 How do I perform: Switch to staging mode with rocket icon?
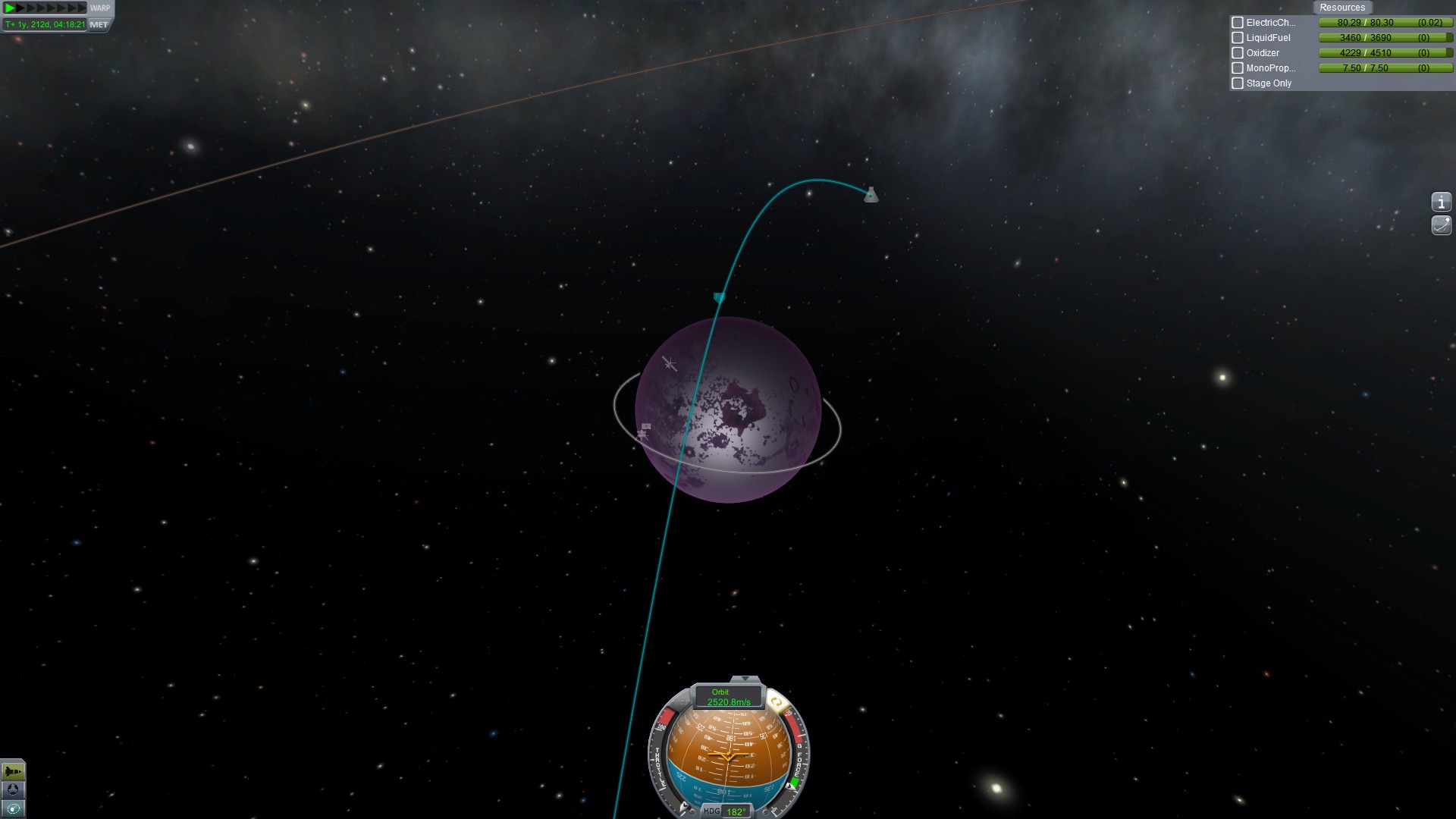click(x=13, y=771)
